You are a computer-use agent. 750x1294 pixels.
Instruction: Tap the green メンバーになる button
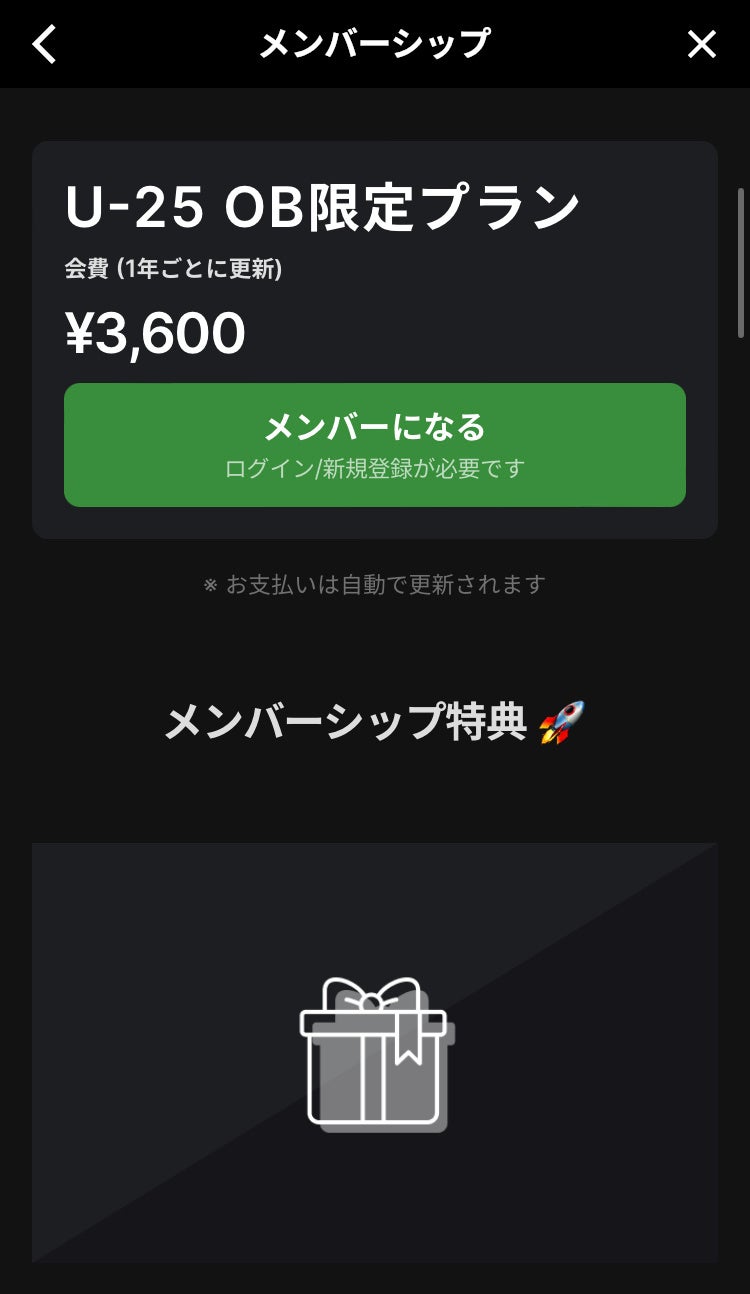tap(375, 445)
